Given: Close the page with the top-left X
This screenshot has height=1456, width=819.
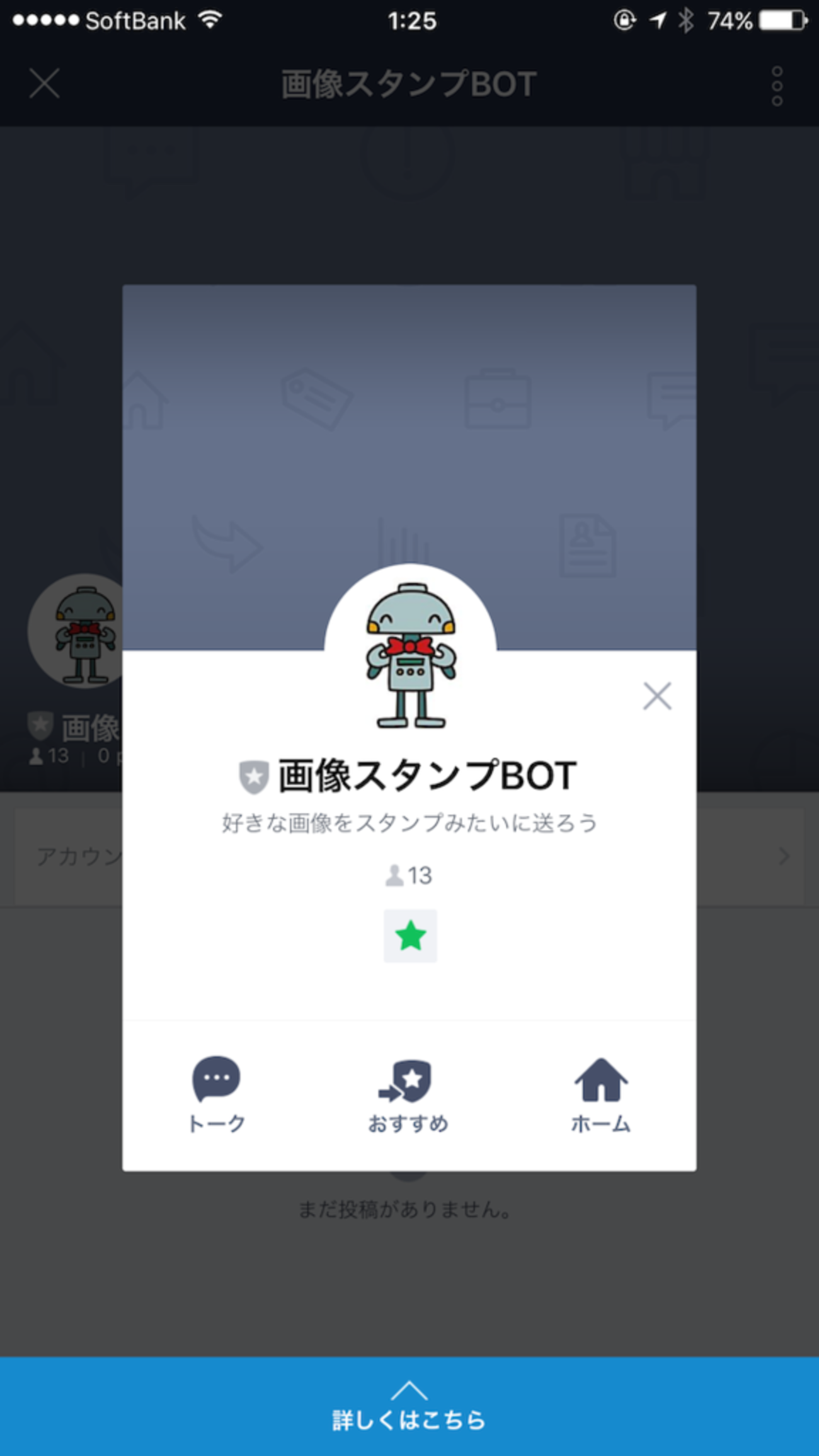Looking at the screenshot, I should [44, 84].
